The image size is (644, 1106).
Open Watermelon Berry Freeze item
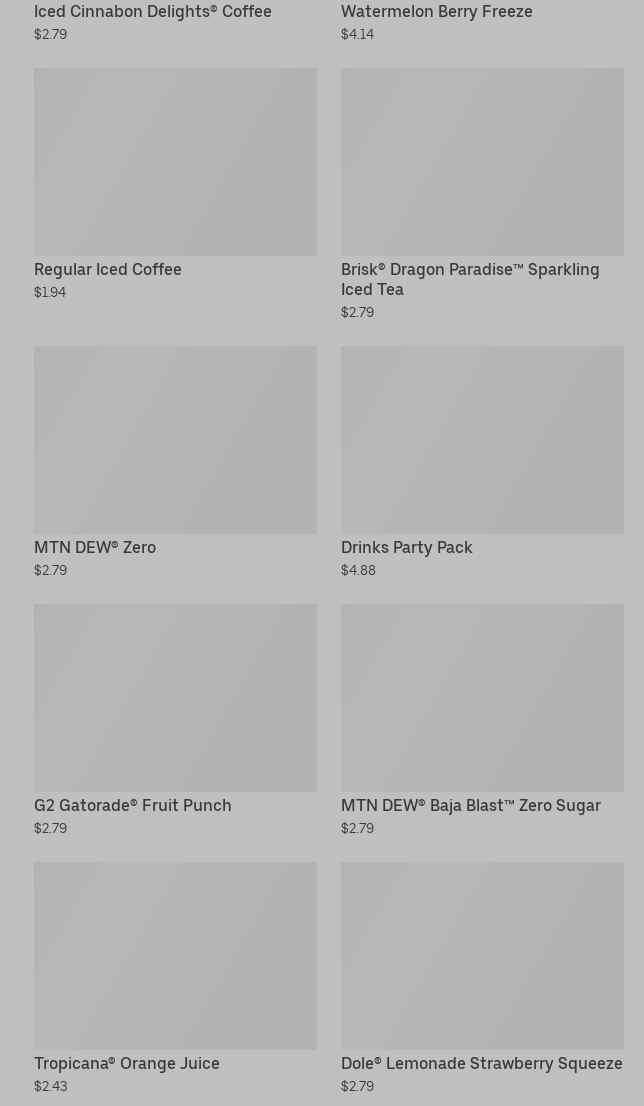(436, 12)
